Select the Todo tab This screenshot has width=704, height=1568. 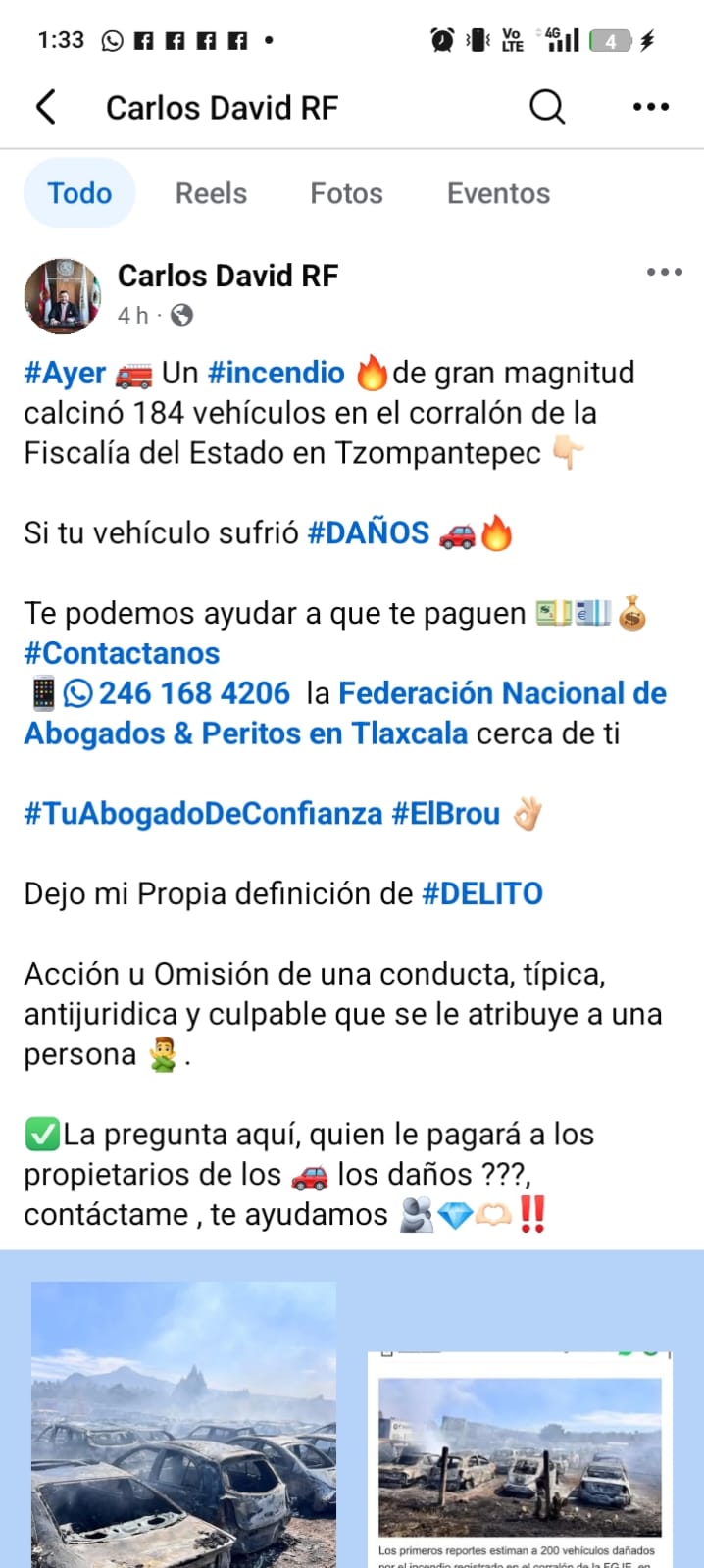[x=79, y=193]
